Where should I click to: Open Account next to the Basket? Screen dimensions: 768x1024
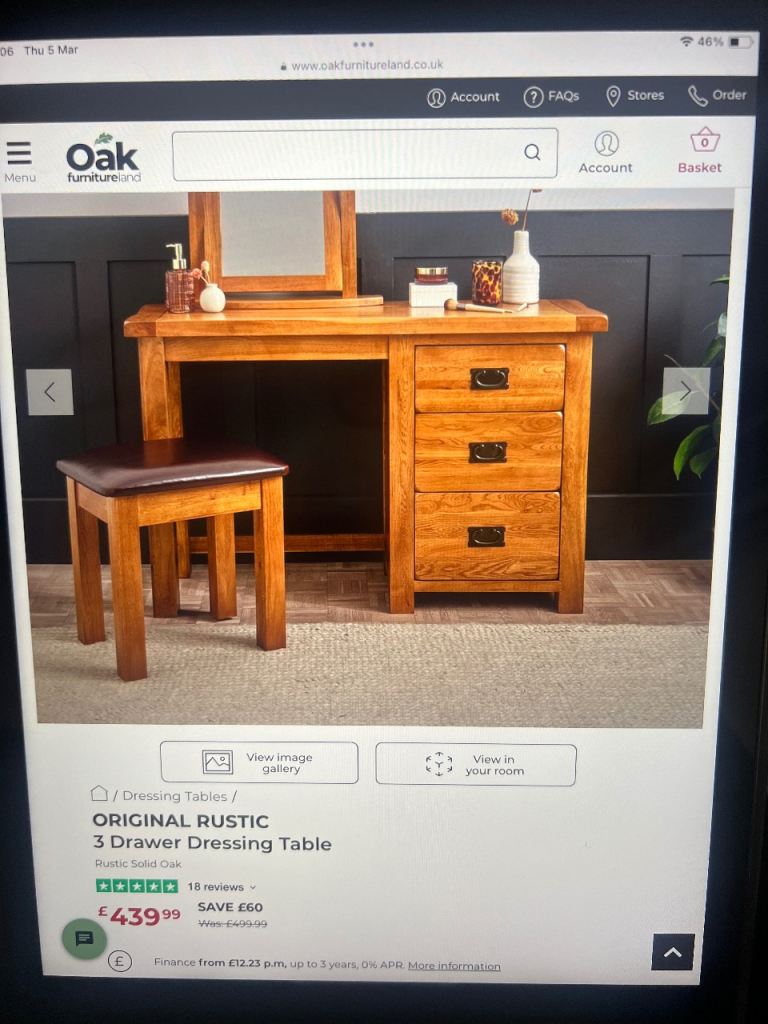point(606,152)
